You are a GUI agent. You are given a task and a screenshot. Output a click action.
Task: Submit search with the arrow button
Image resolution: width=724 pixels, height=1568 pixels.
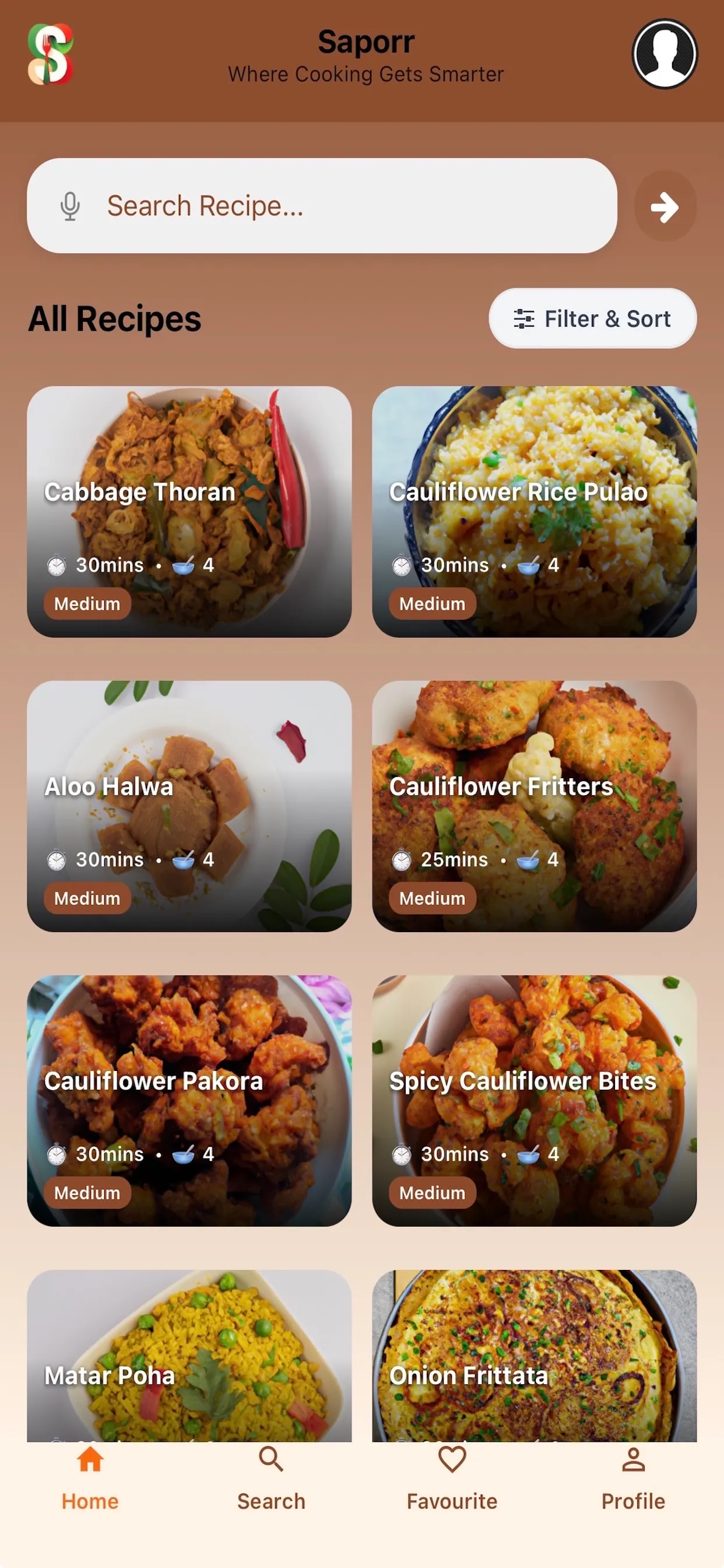click(x=665, y=207)
